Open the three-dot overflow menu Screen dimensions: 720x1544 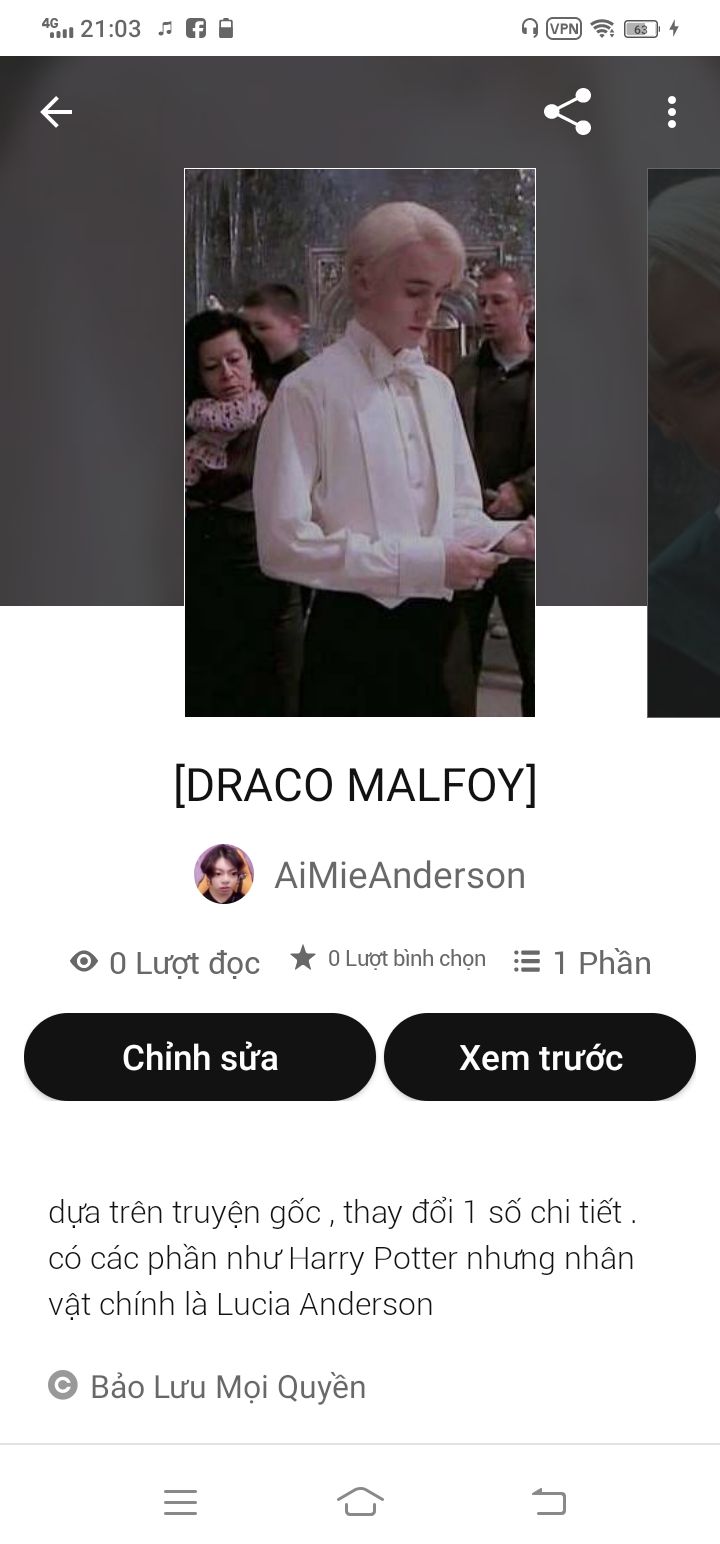click(671, 112)
